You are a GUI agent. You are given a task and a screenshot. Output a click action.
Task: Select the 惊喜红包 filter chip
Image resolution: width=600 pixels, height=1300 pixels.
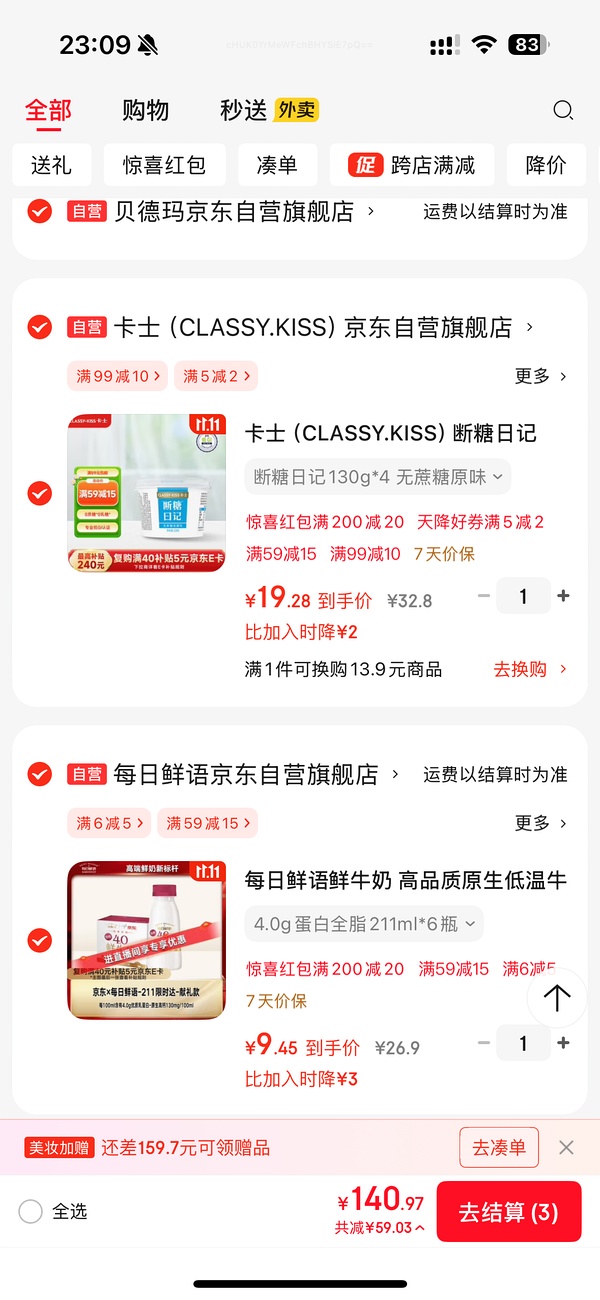[164, 165]
